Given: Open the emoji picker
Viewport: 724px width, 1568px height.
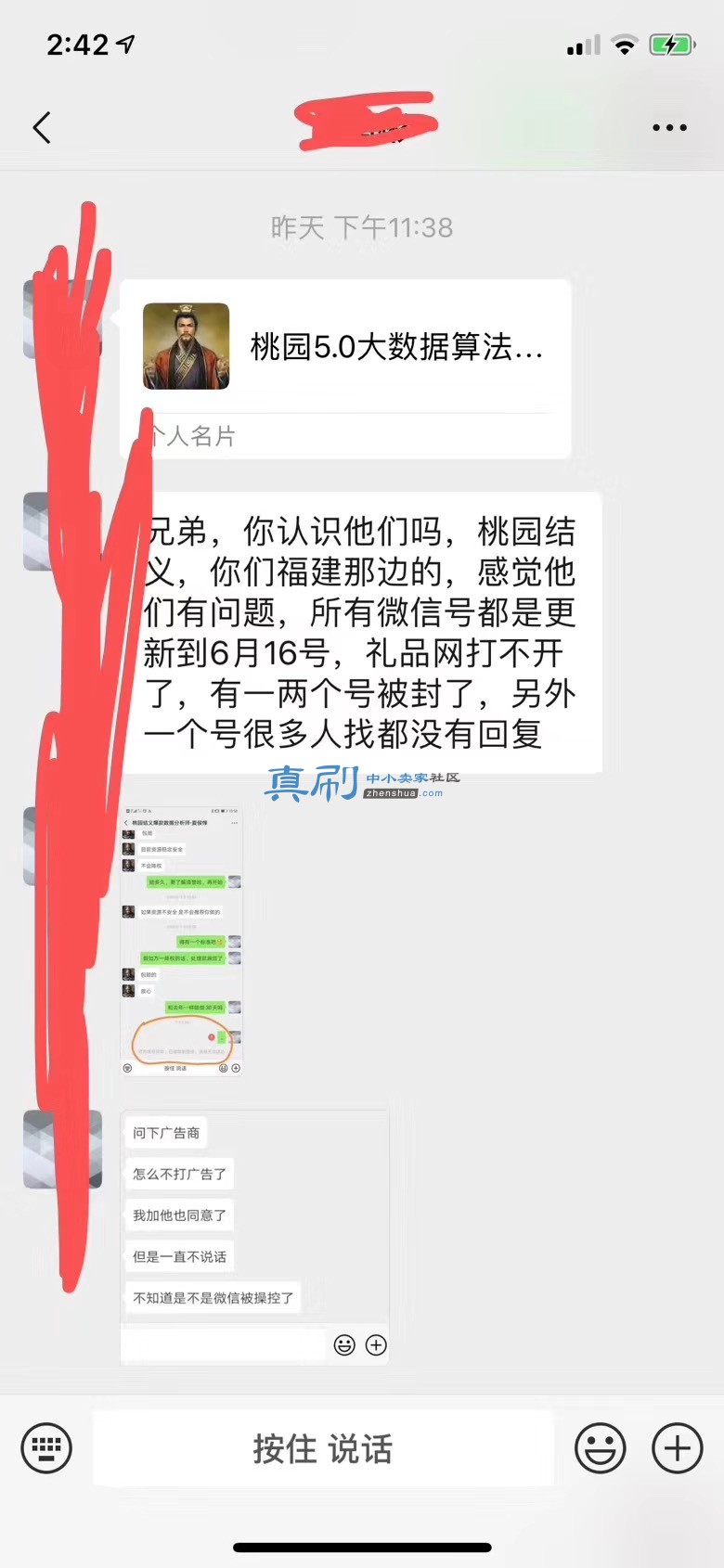Looking at the screenshot, I should [600, 1447].
